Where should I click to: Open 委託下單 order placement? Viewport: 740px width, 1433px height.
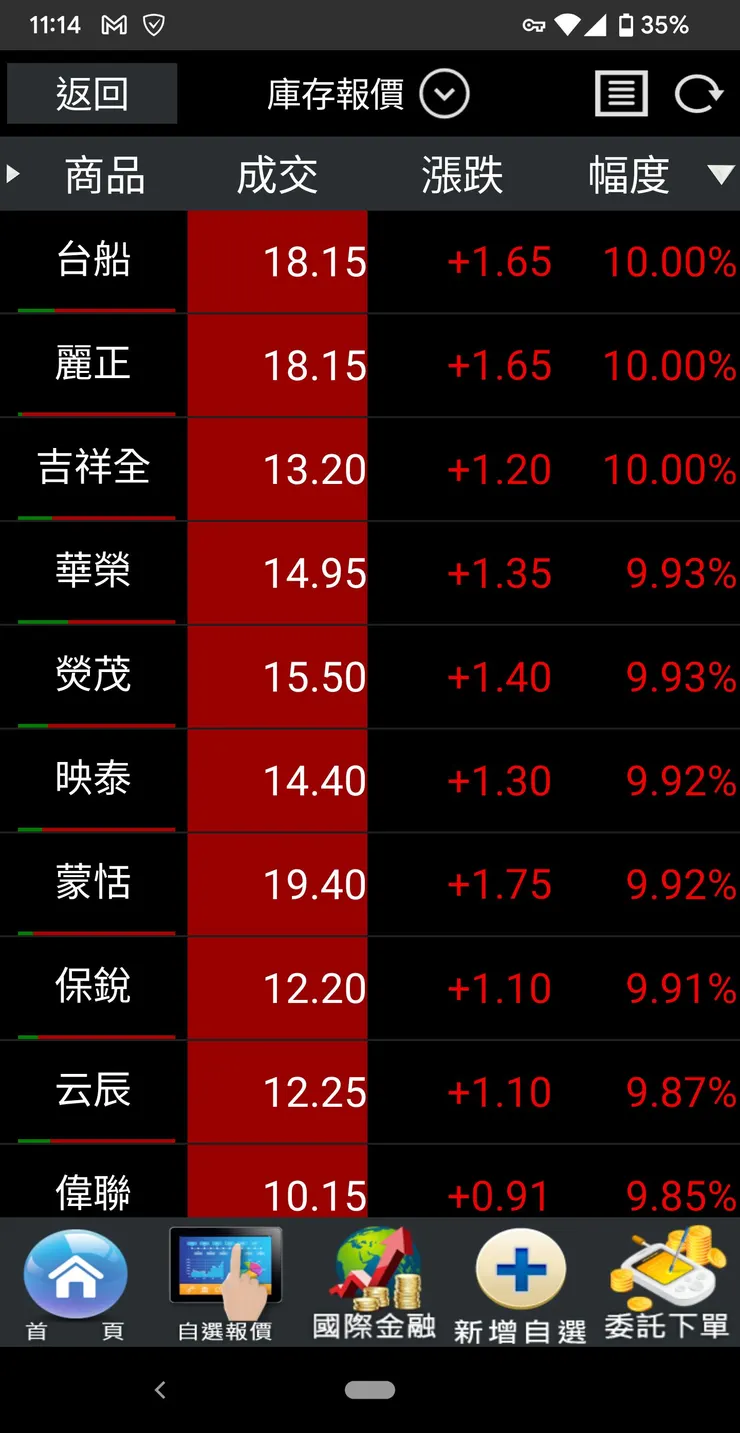[666, 1285]
